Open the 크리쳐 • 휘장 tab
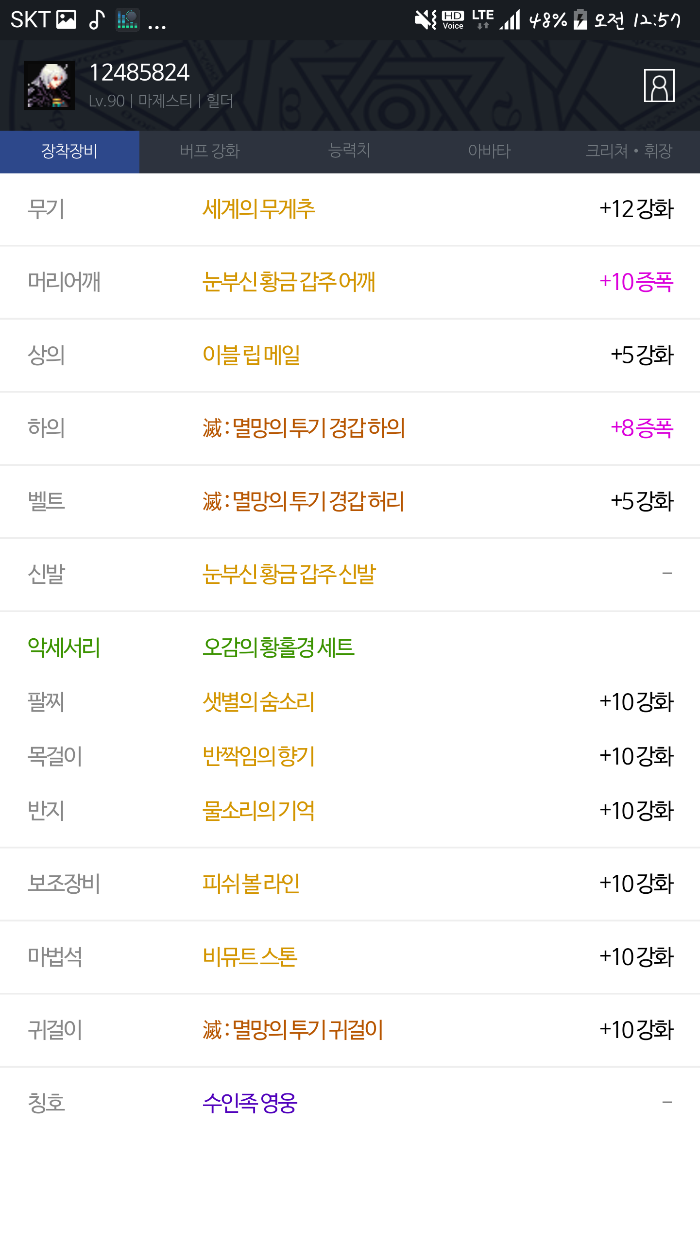This screenshot has height=1244, width=700. [629, 152]
